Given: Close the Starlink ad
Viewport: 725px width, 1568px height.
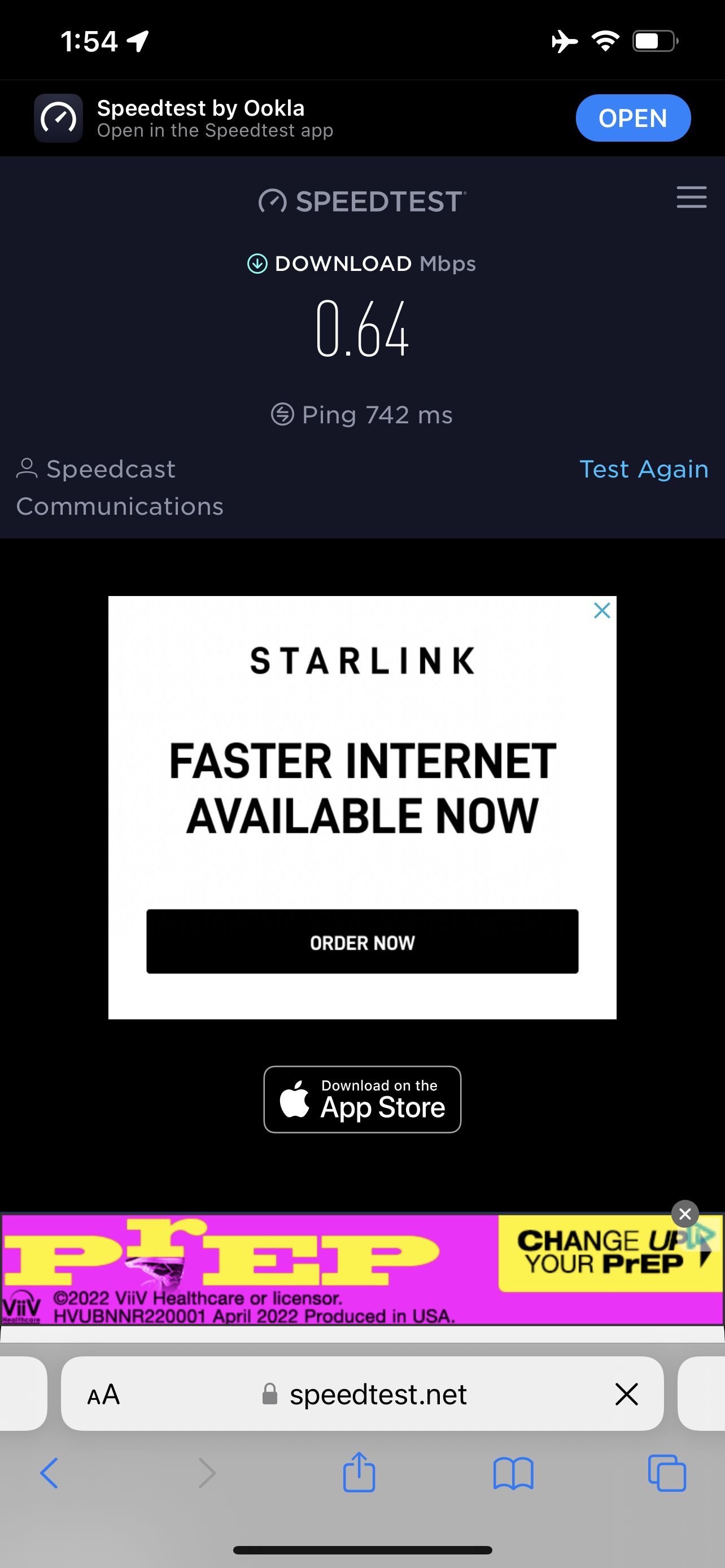Looking at the screenshot, I should pyautogui.click(x=602, y=611).
